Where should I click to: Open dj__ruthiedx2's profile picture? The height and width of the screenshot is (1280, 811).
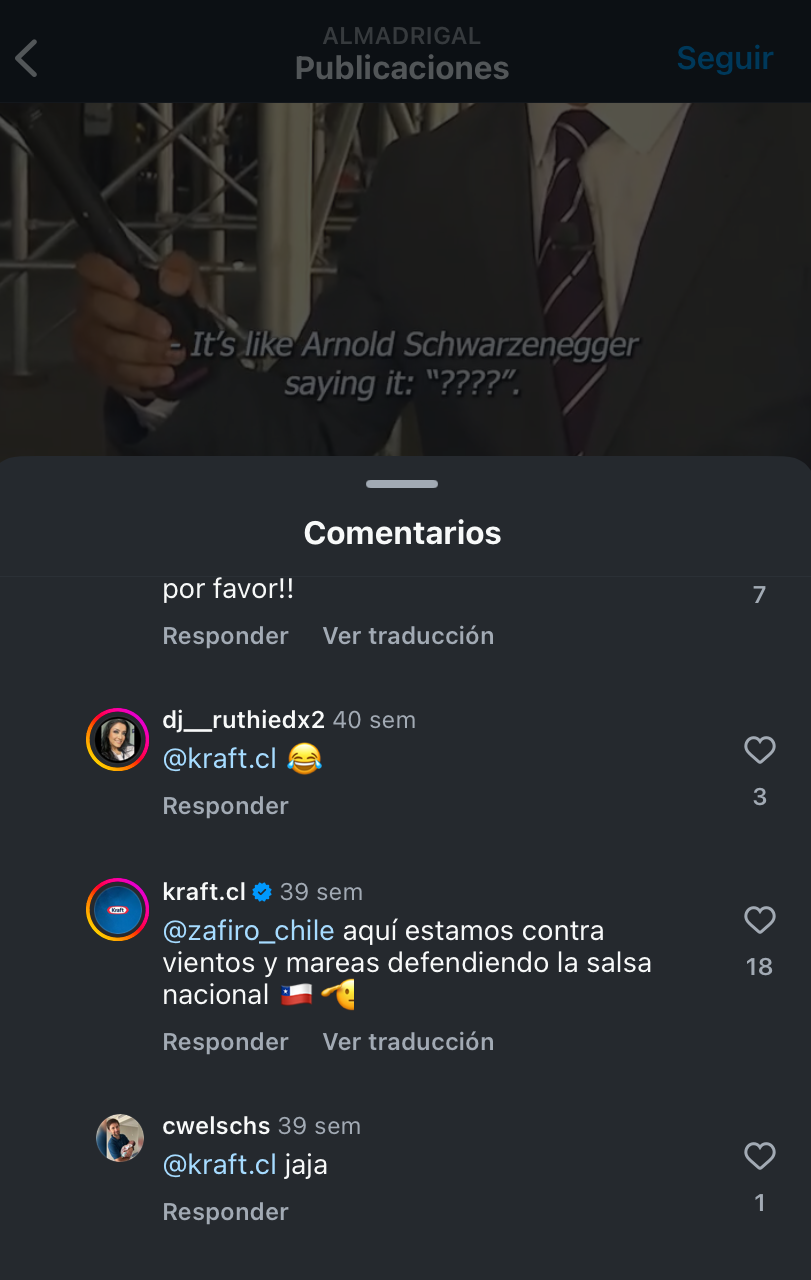coord(118,740)
